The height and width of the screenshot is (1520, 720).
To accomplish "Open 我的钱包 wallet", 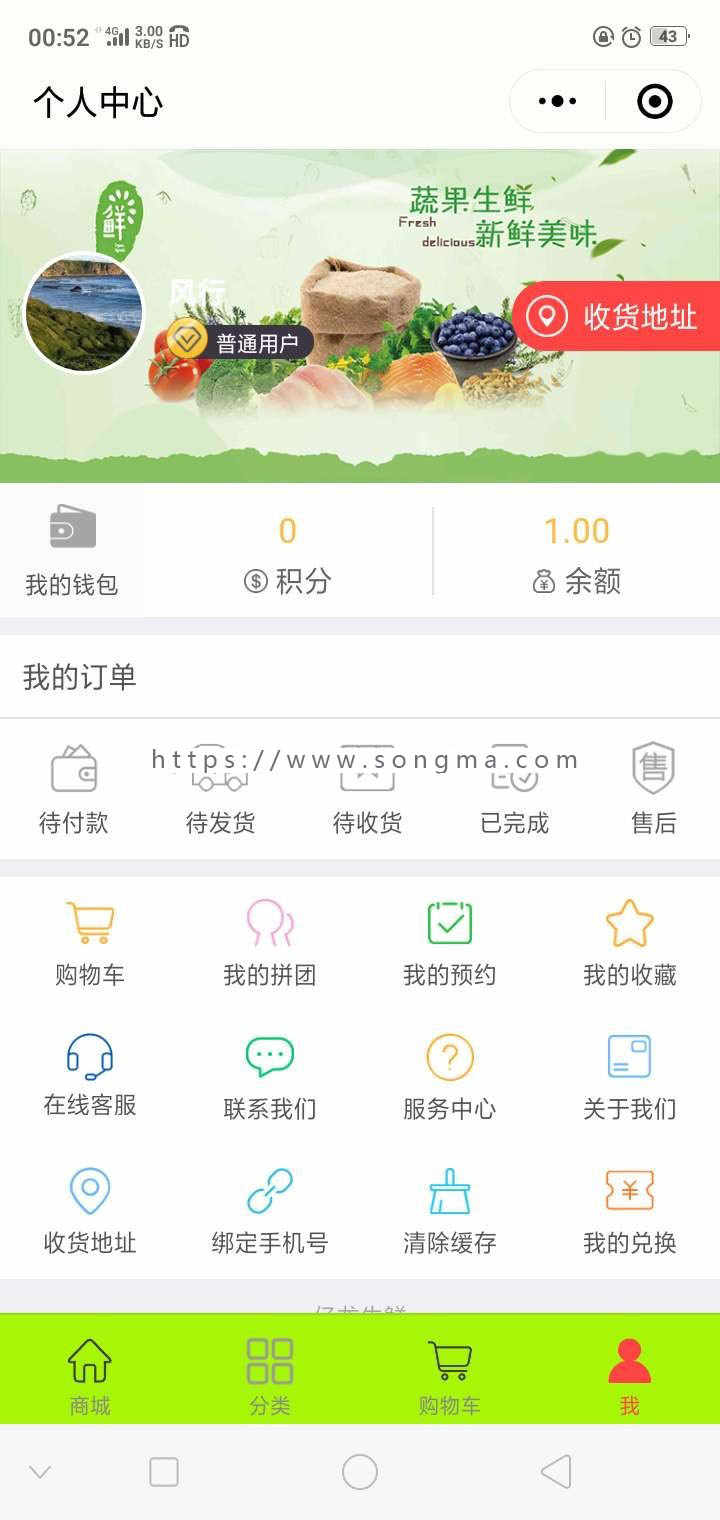I will click(x=72, y=551).
